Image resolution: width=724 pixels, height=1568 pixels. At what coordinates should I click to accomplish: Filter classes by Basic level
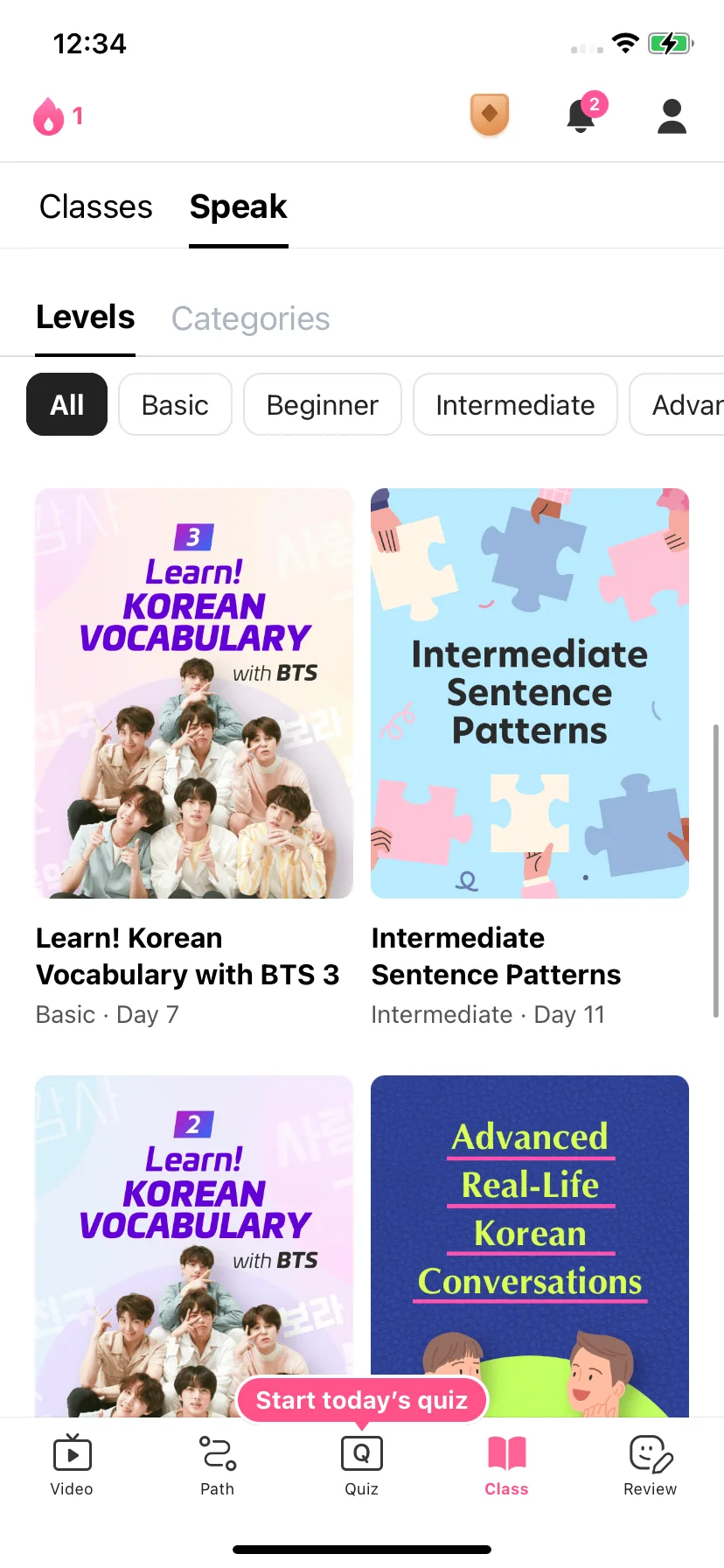coord(175,405)
